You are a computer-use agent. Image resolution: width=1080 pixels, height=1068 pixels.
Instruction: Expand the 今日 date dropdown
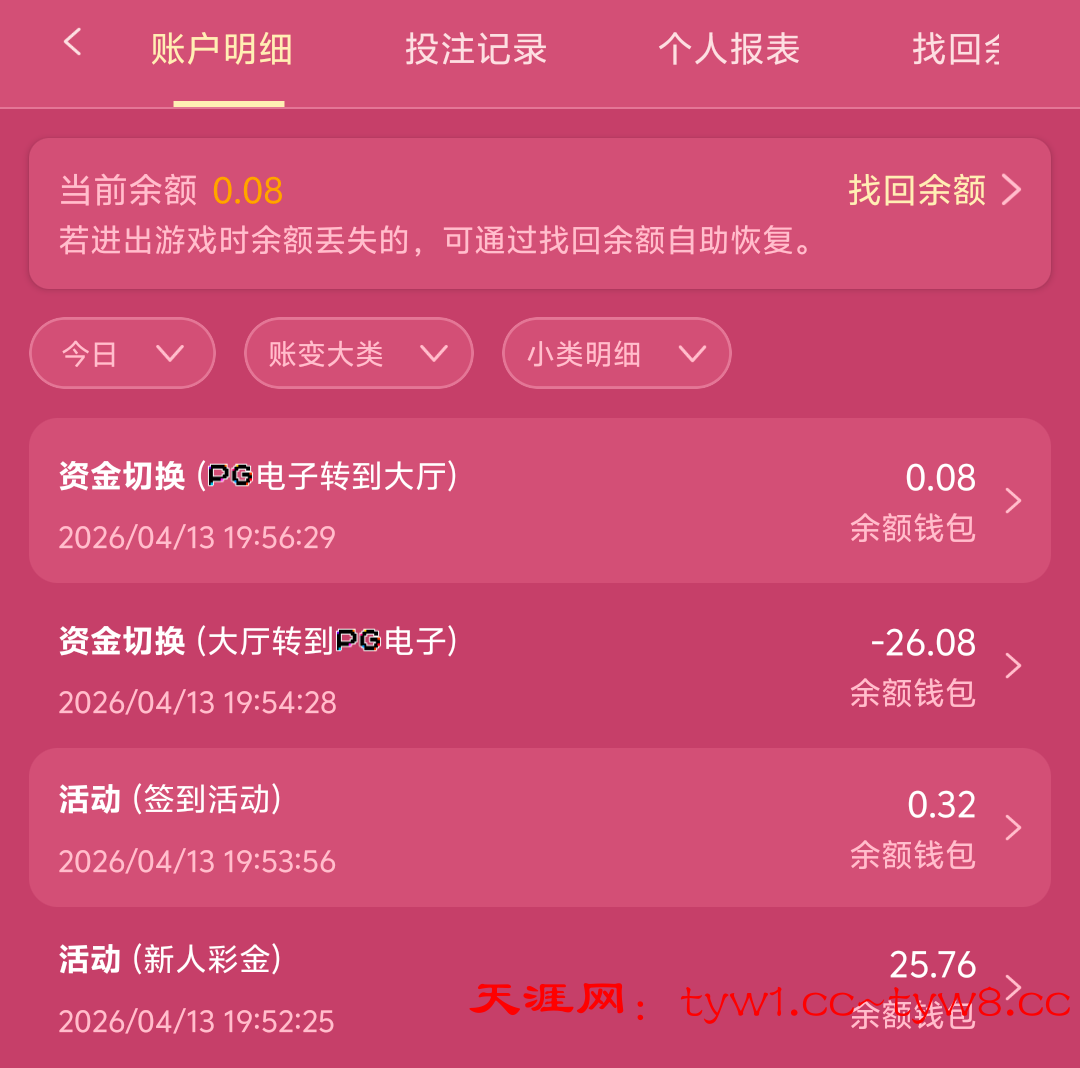tap(122, 353)
